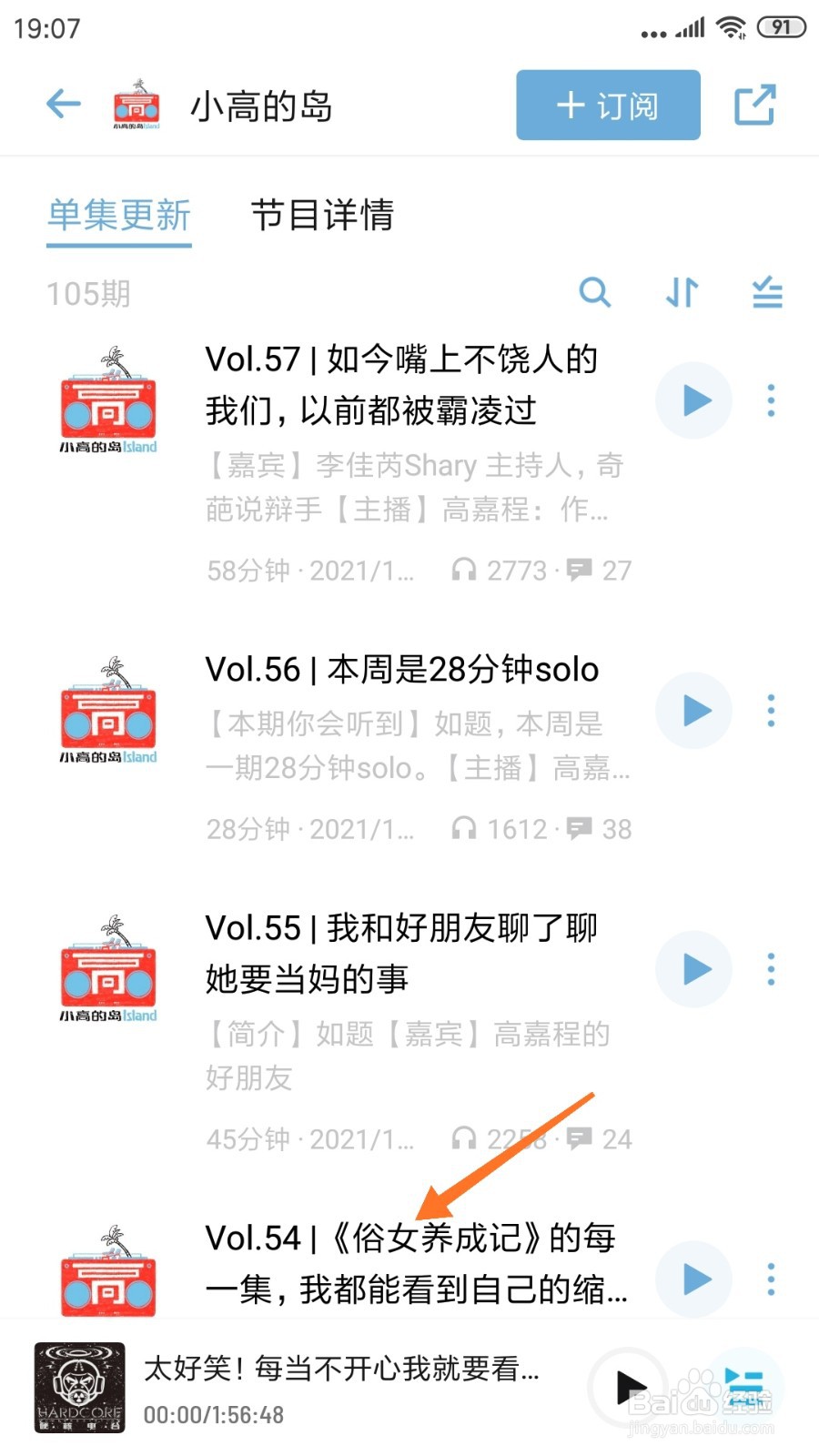The image size is (819, 1456).
Task: Open the now-playing track 太好笑！
Action: point(341,1369)
